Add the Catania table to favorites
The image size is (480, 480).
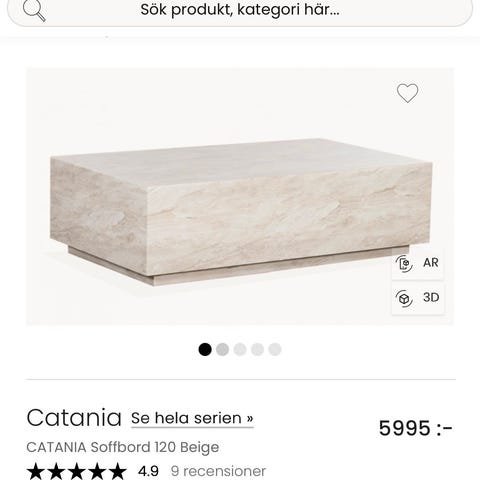(407, 93)
